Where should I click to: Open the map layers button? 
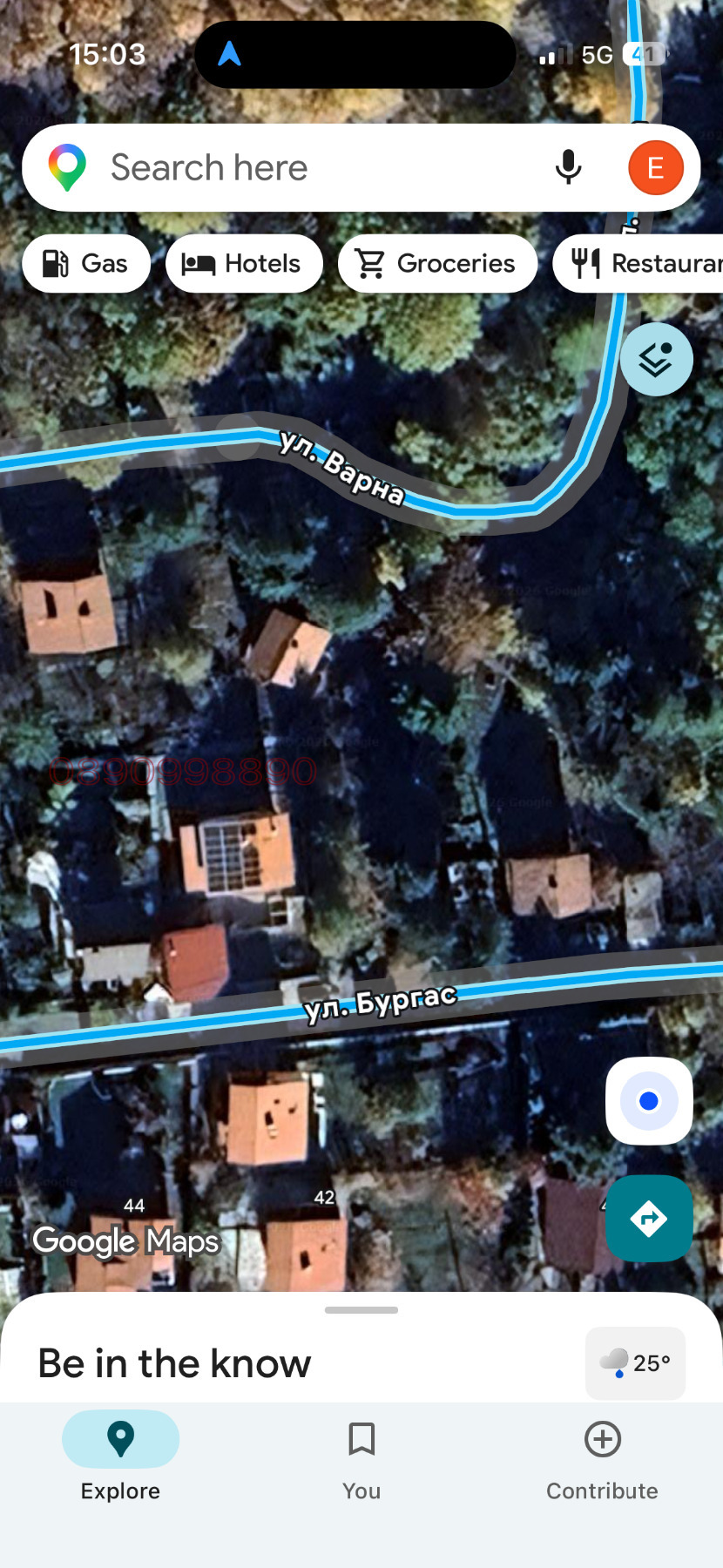[x=657, y=359]
